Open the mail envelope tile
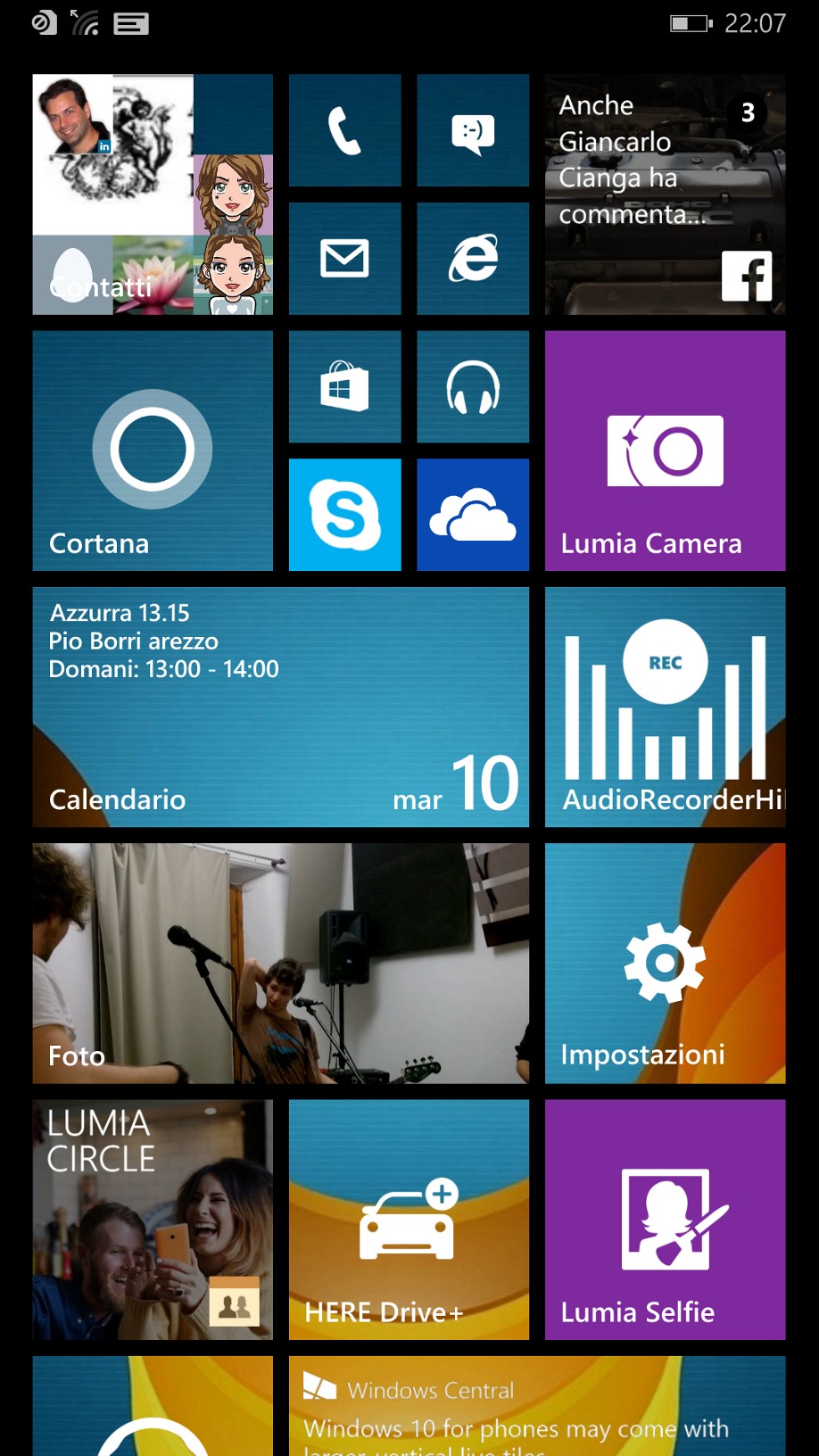The height and width of the screenshot is (1456, 819). pyautogui.click(x=344, y=259)
